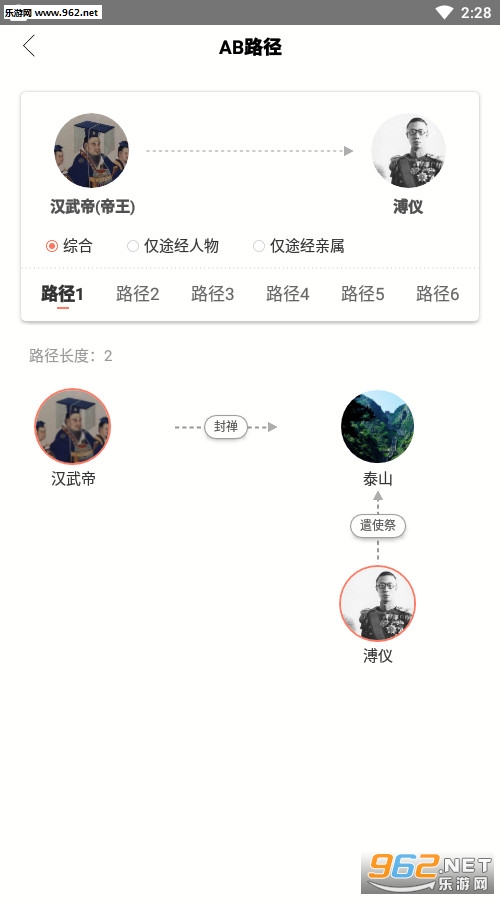Image resolution: width=500 pixels, height=900 pixels.
Task: Go back using the top-left arrow
Action: (29, 46)
